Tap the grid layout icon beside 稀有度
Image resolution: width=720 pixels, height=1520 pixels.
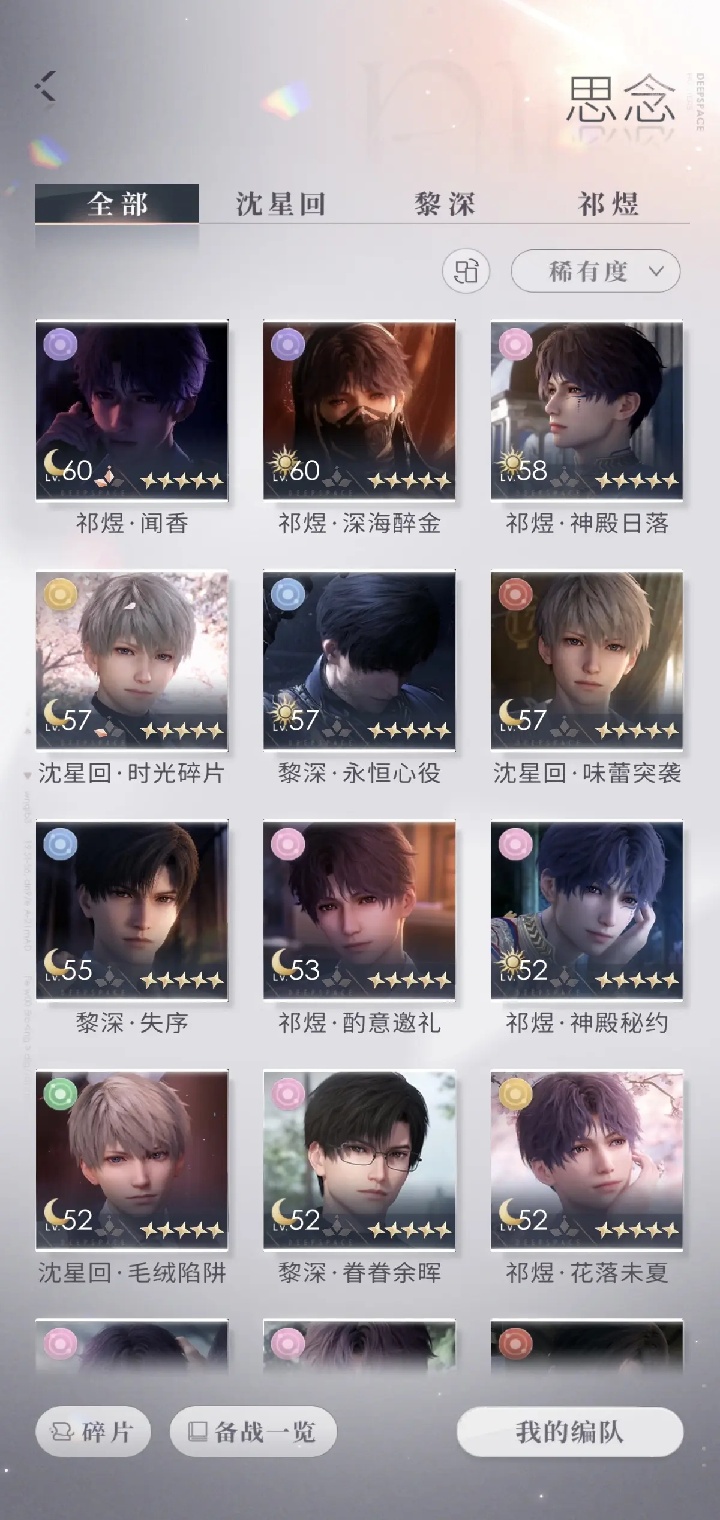point(466,271)
